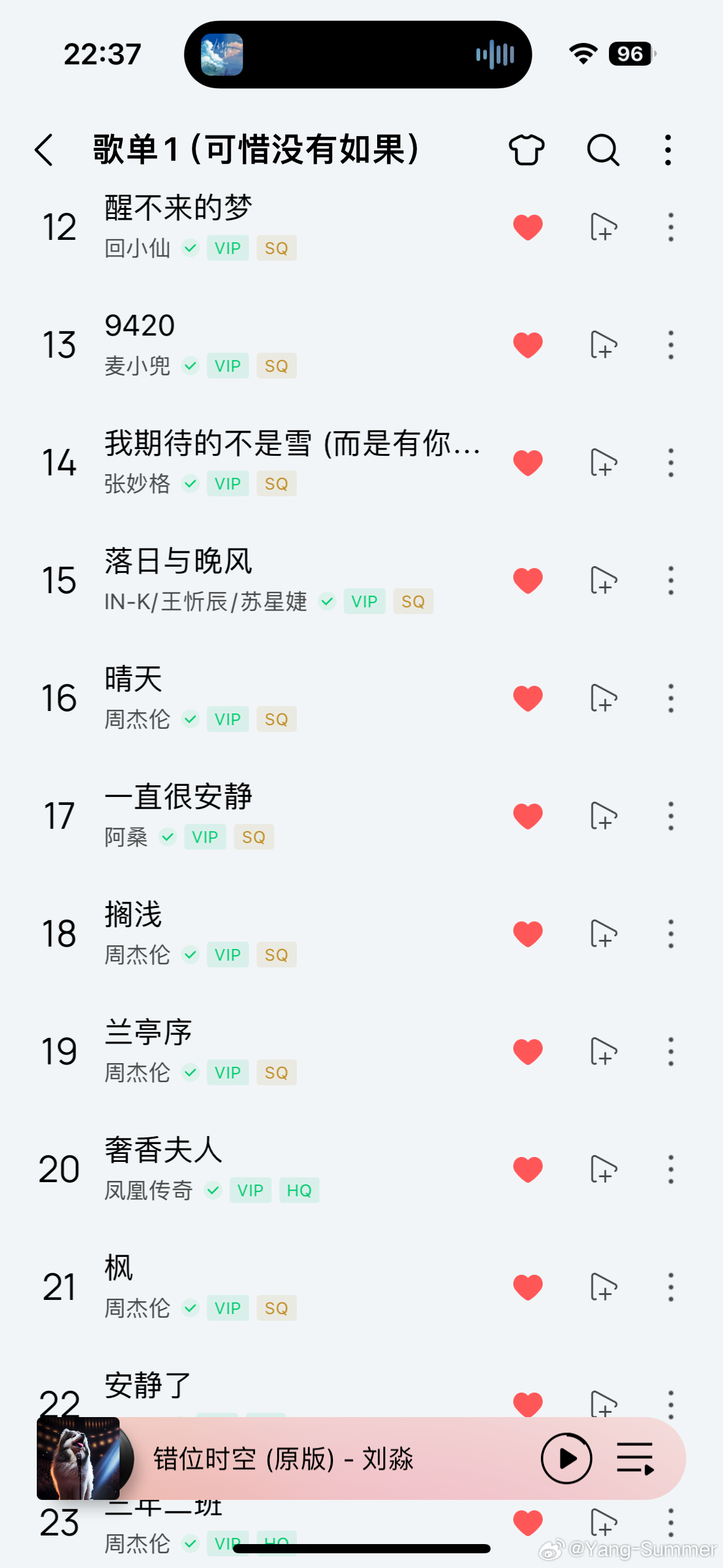Open the playlist options via header three-dot menu
Image resolution: width=723 pixels, height=1568 pixels.
(x=667, y=149)
